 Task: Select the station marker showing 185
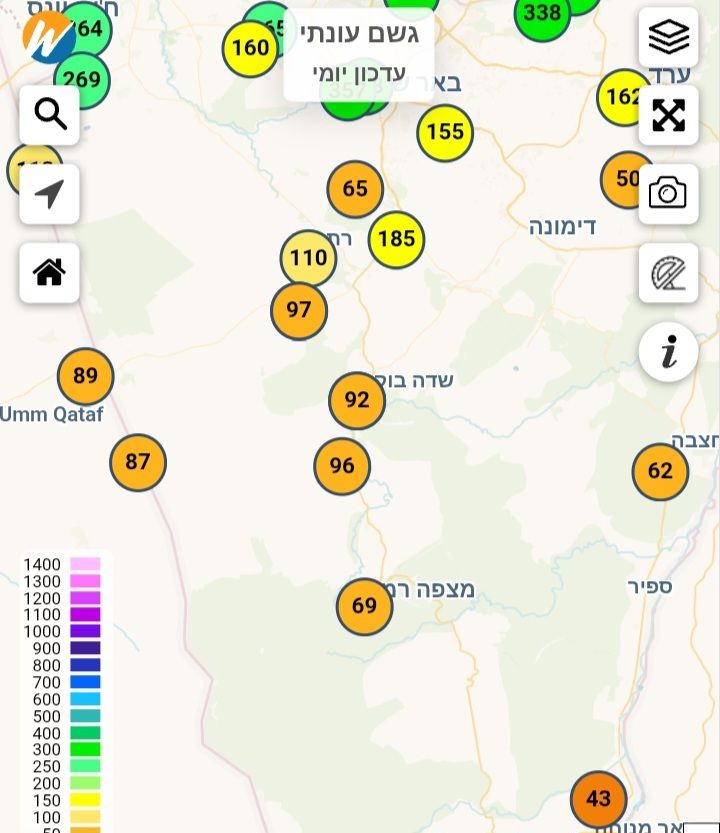pyautogui.click(x=396, y=239)
